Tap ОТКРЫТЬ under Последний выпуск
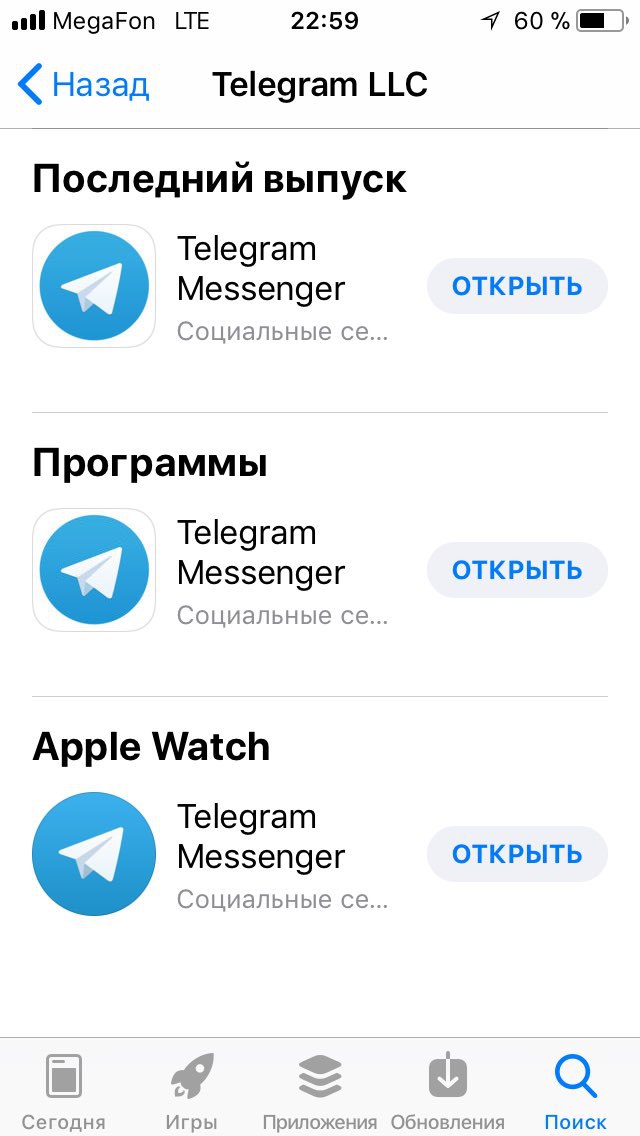The image size is (640, 1136). coord(517,286)
